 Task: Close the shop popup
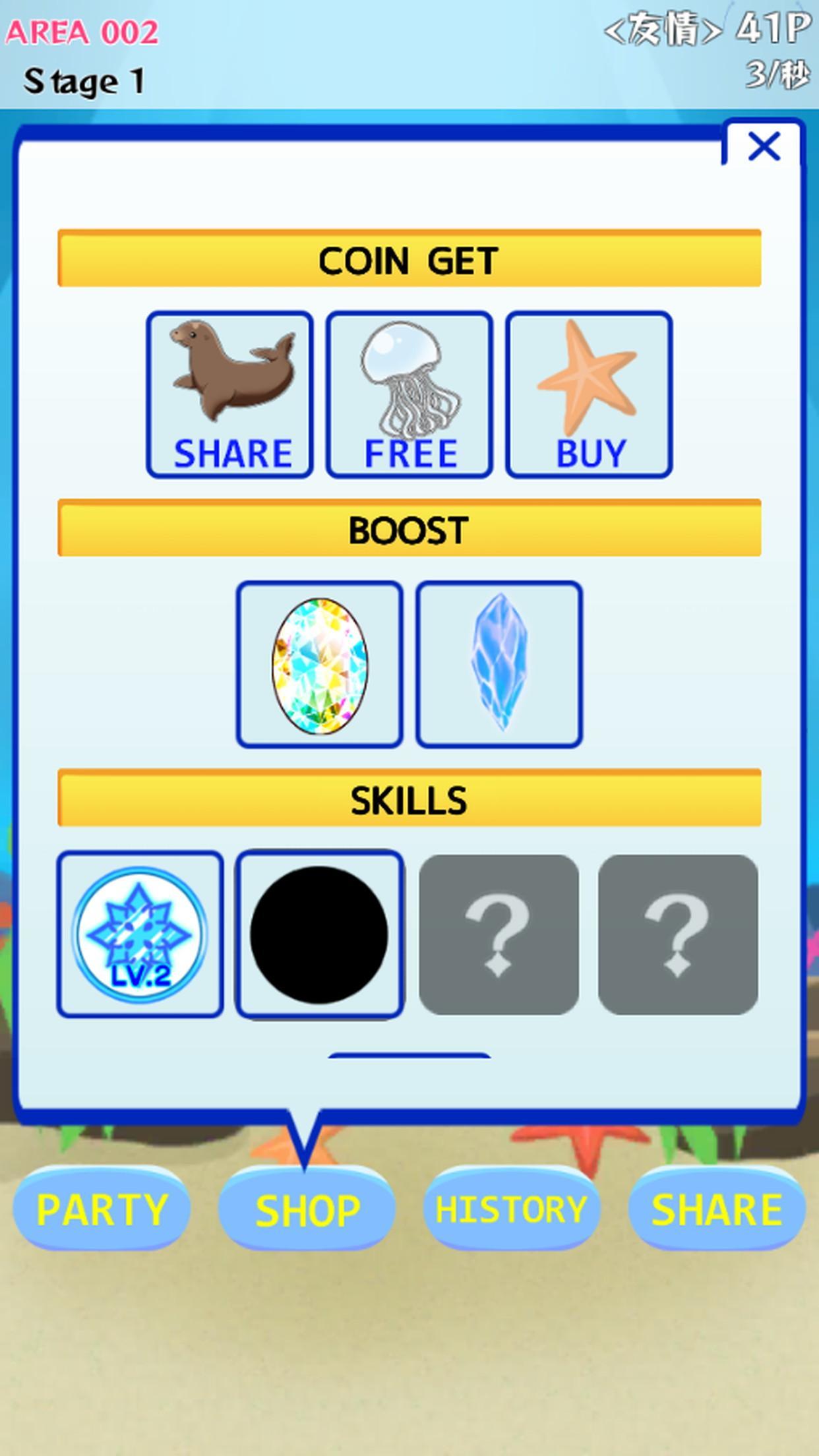[x=763, y=146]
